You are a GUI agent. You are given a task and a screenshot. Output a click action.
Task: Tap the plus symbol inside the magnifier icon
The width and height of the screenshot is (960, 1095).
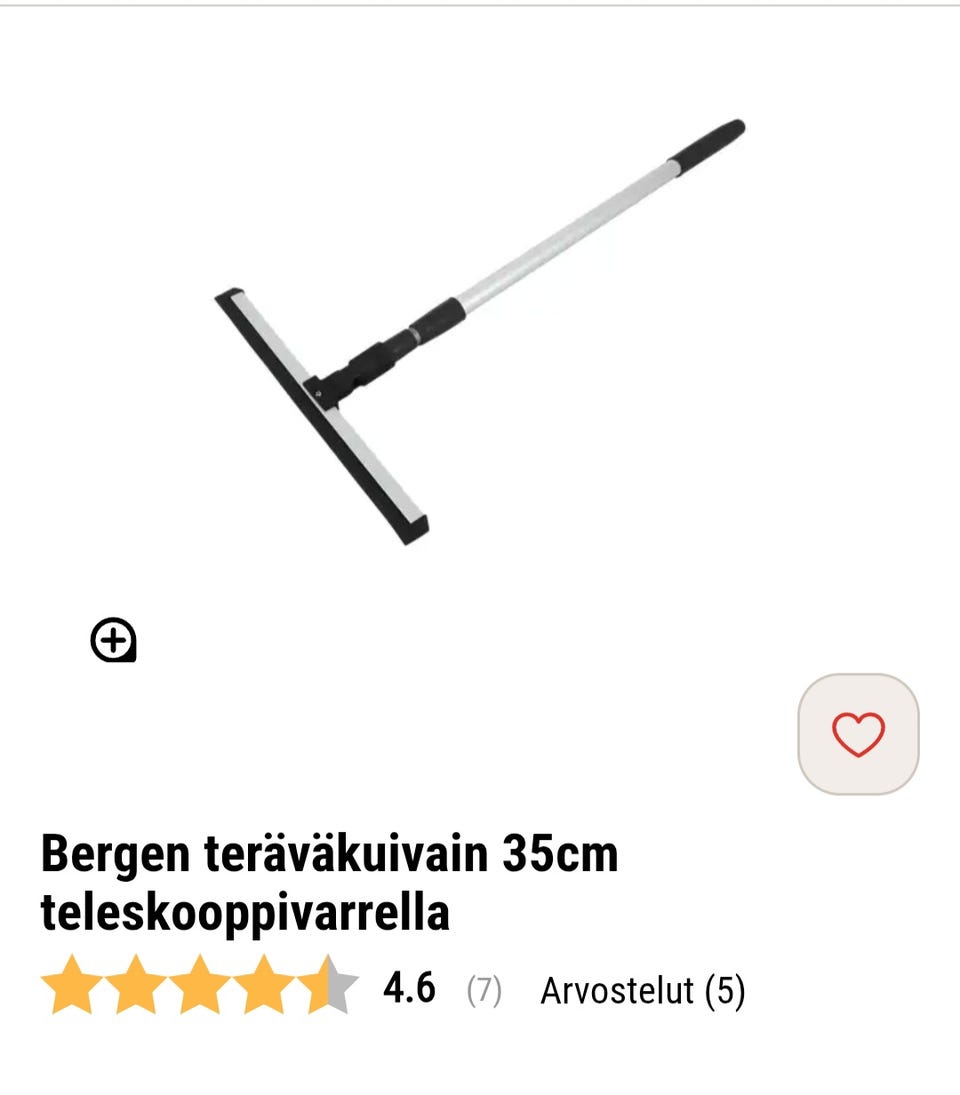click(115, 640)
